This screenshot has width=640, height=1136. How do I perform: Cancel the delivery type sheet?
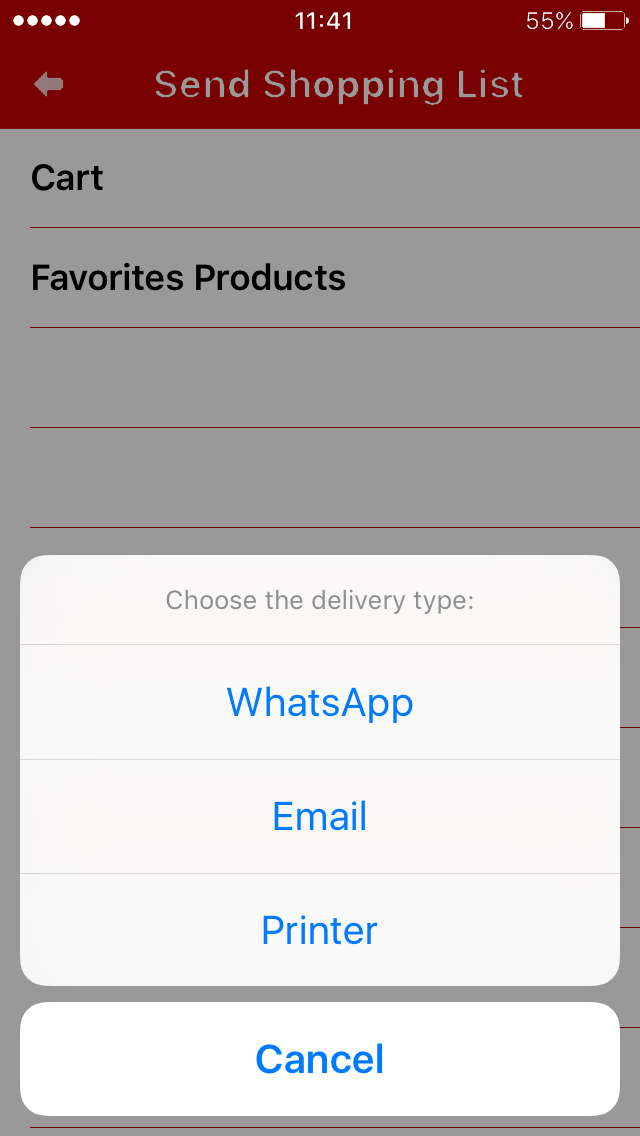320,1058
